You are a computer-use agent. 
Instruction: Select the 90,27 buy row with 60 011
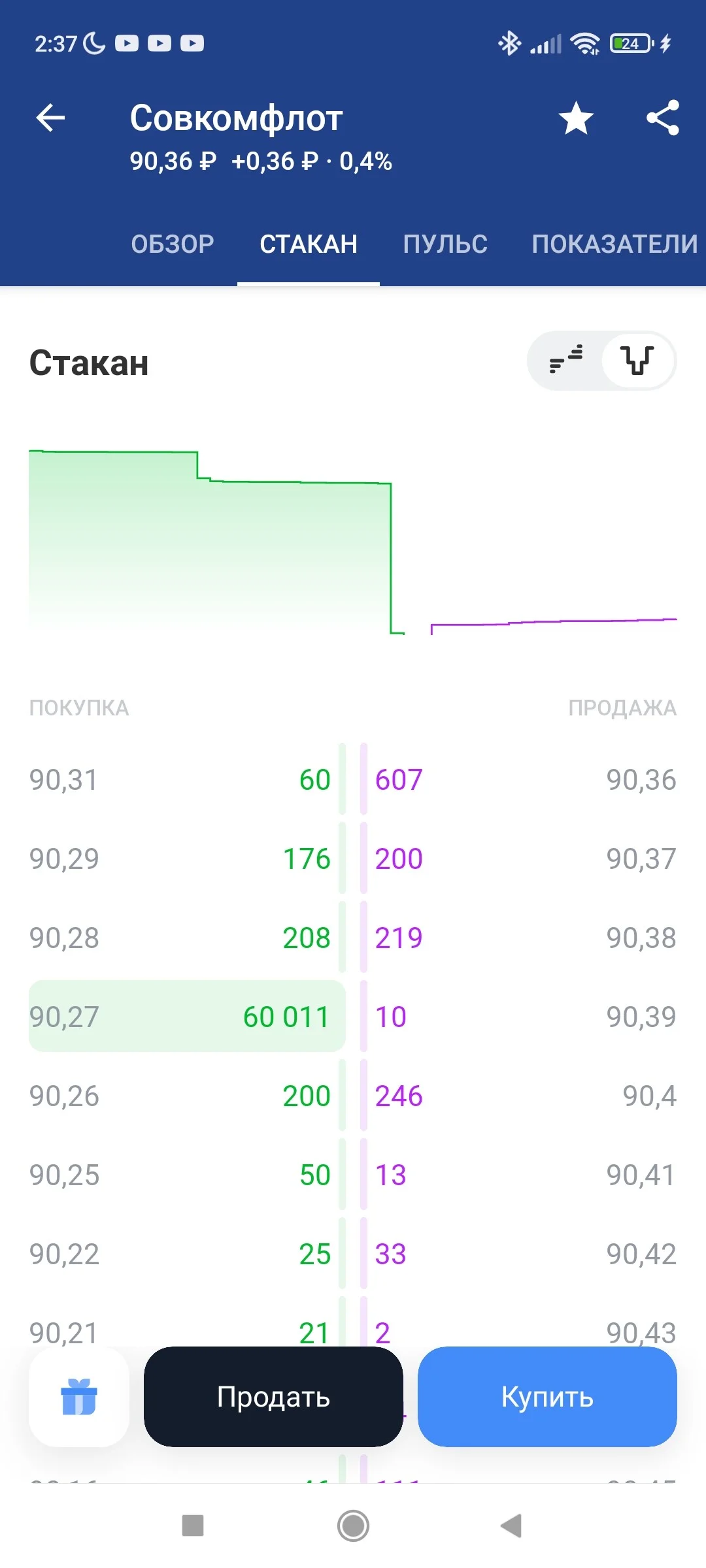(x=187, y=1016)
